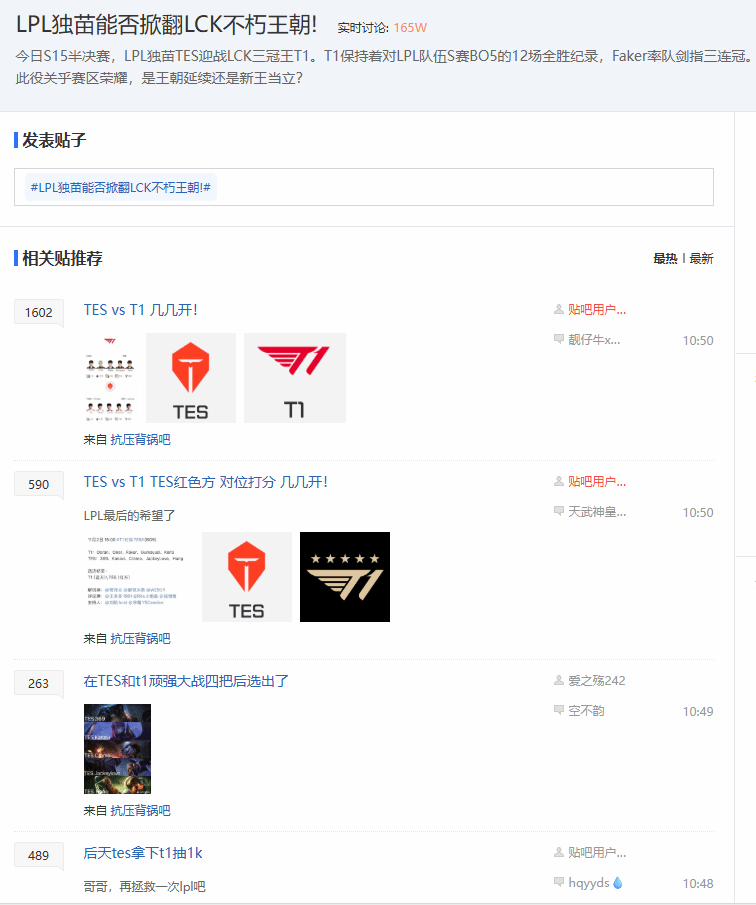756x905 pixels.
Task: Open 抗压背锅吧 under the 1602-reply post
Action: tap(140, 439)
